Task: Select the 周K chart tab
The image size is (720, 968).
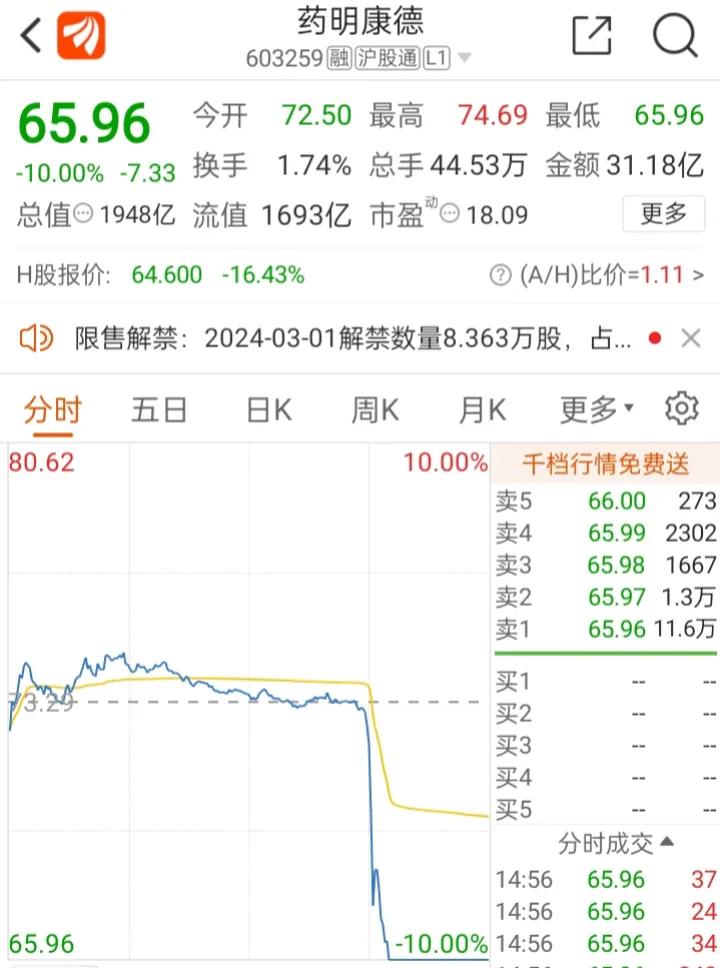Action: coord(375,408)
